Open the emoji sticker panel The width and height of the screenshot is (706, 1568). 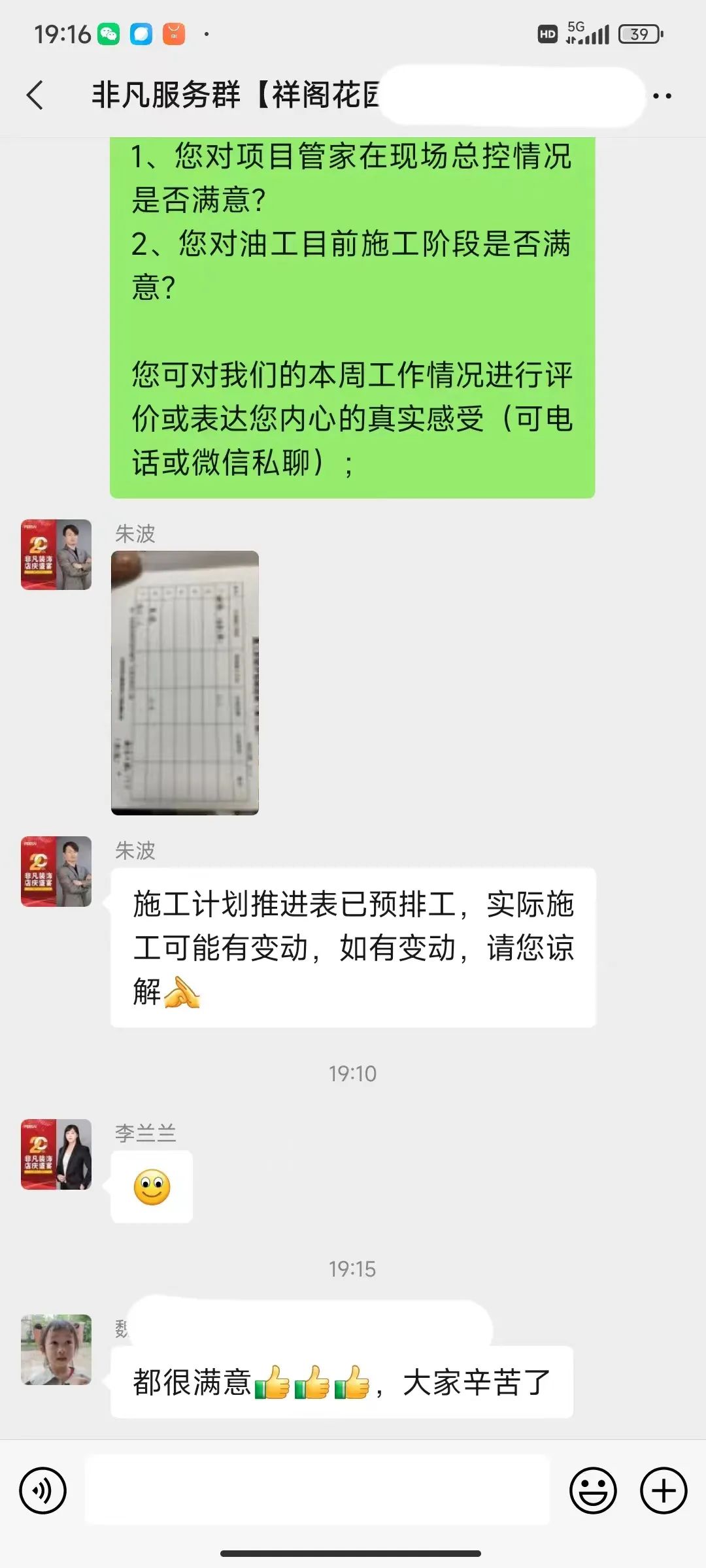click(x=593, y=1491)
